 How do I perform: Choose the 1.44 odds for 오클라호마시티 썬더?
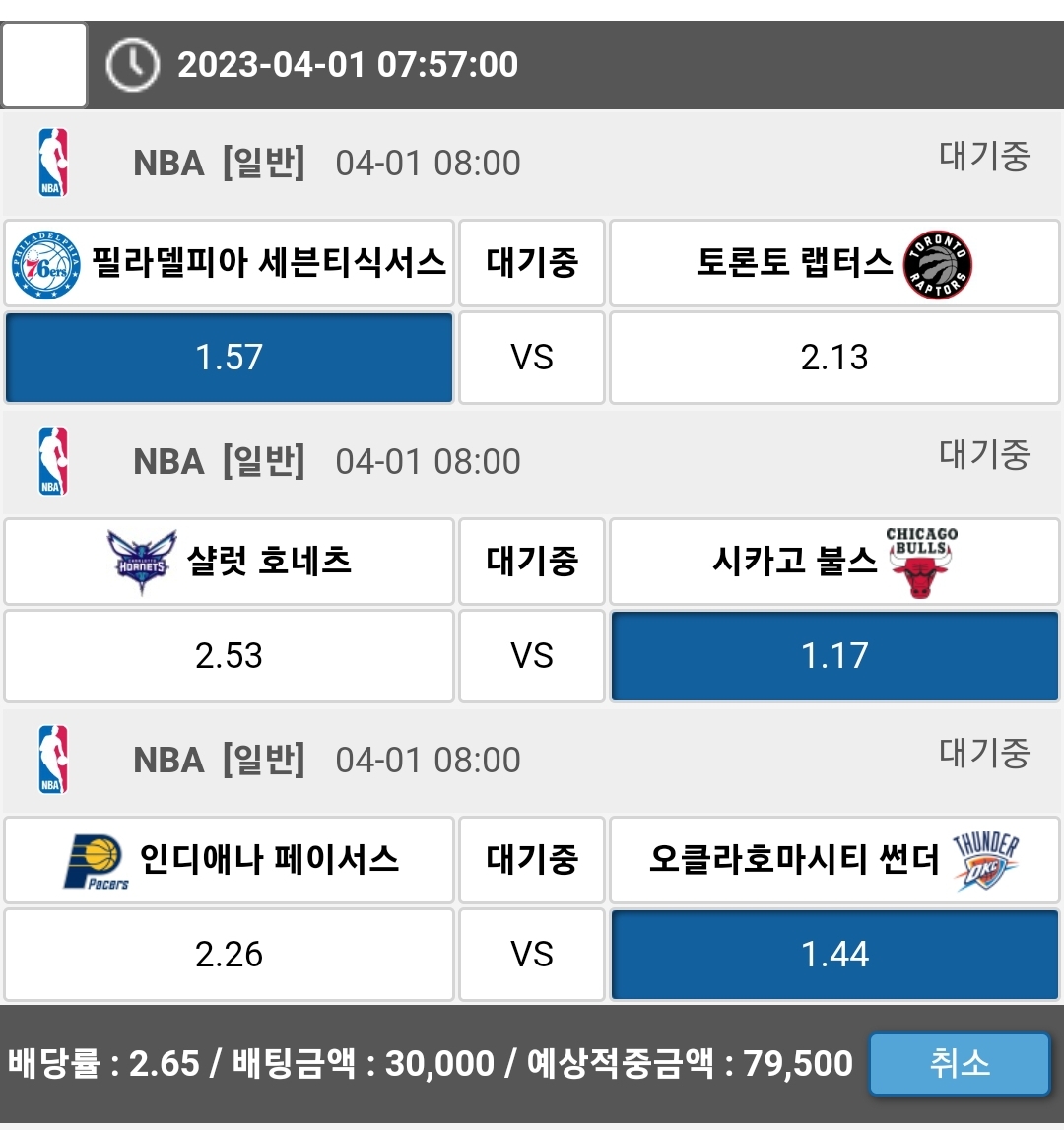[834, 955]
